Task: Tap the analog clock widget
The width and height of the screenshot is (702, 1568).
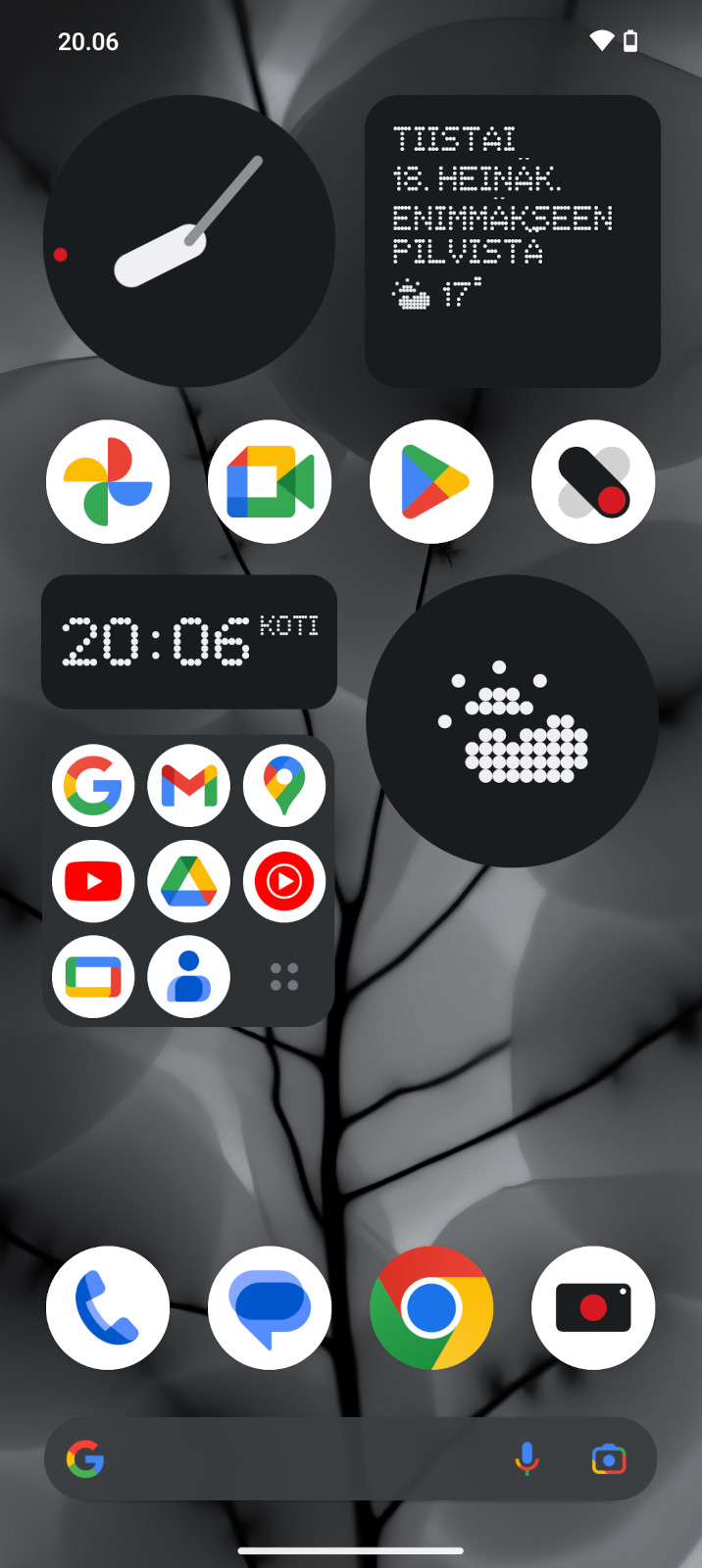Action: tap(189, 241)
